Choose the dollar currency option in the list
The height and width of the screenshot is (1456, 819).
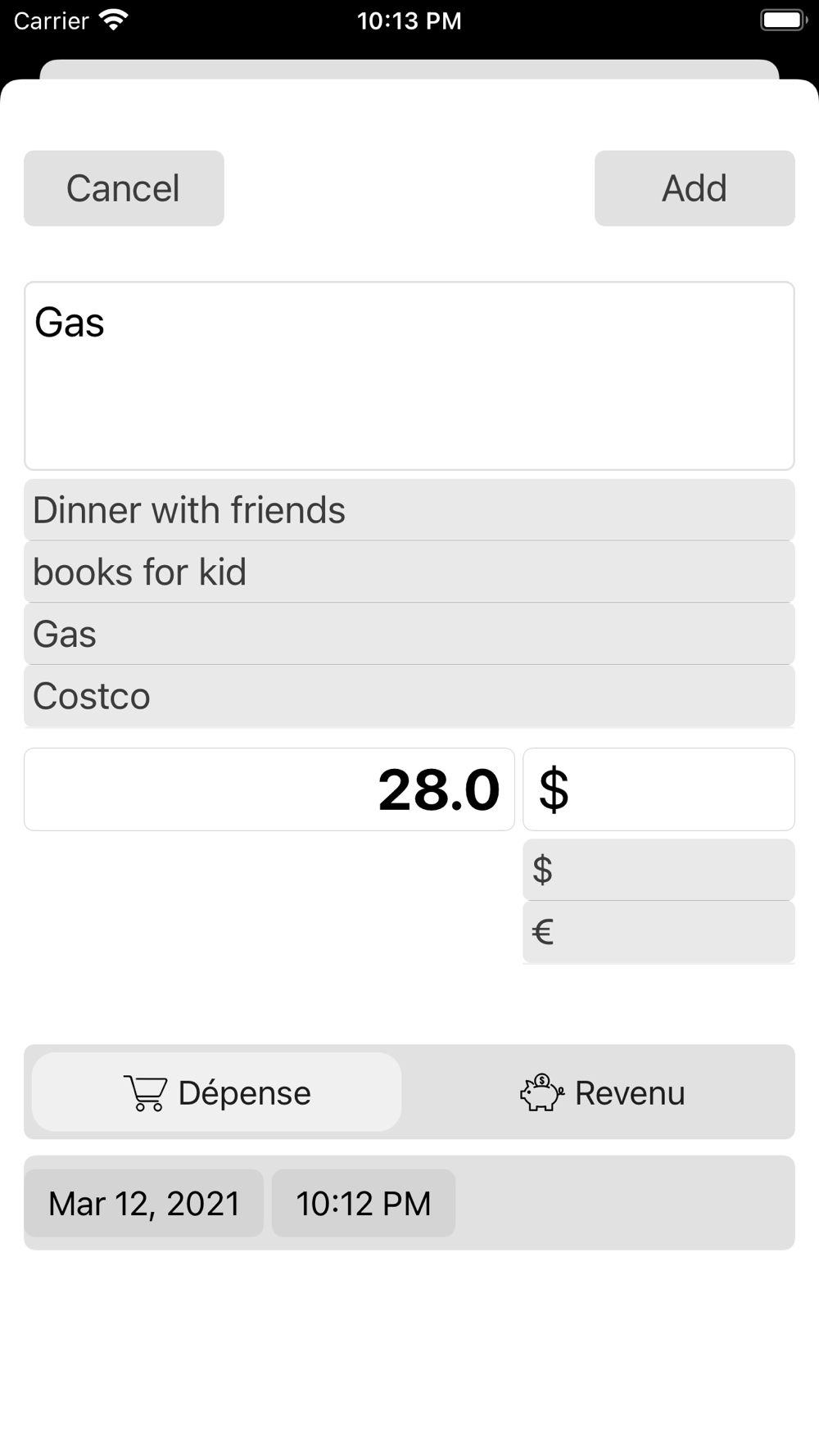(659, 870)
